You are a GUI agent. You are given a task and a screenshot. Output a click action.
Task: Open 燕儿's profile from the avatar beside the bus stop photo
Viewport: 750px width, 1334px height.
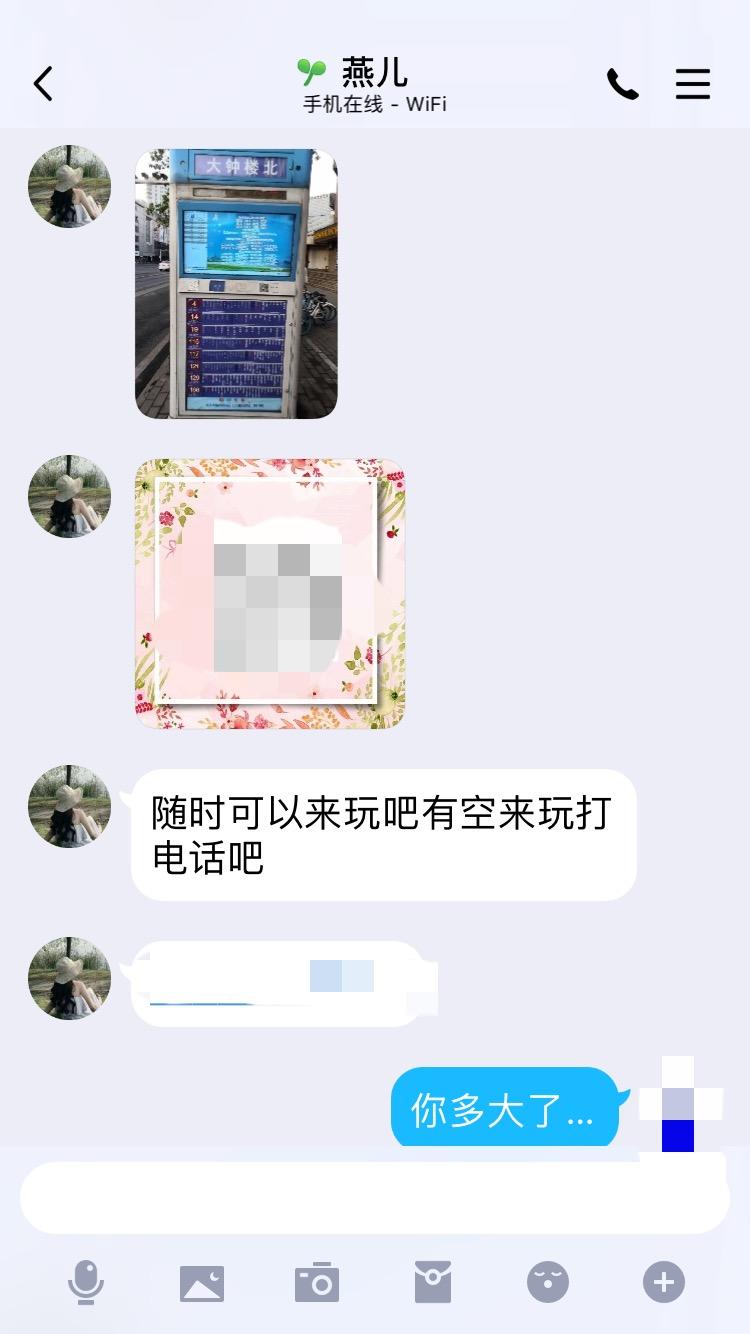[x=69, y=187]
